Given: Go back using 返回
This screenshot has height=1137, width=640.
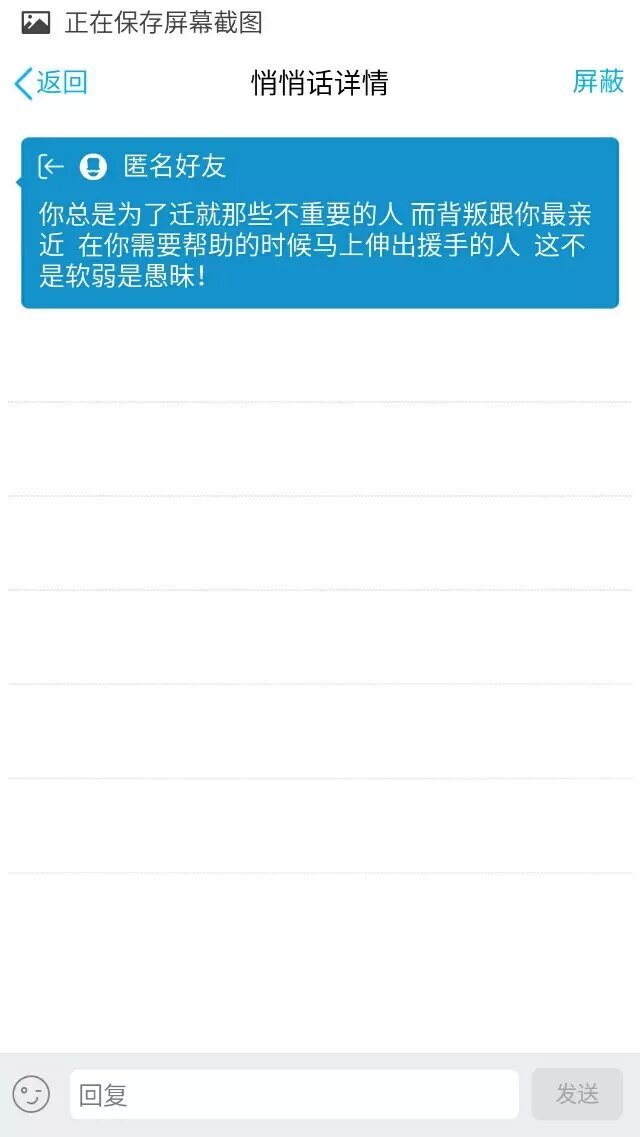Looking at the screenshot, I should (x=51, y=83).
